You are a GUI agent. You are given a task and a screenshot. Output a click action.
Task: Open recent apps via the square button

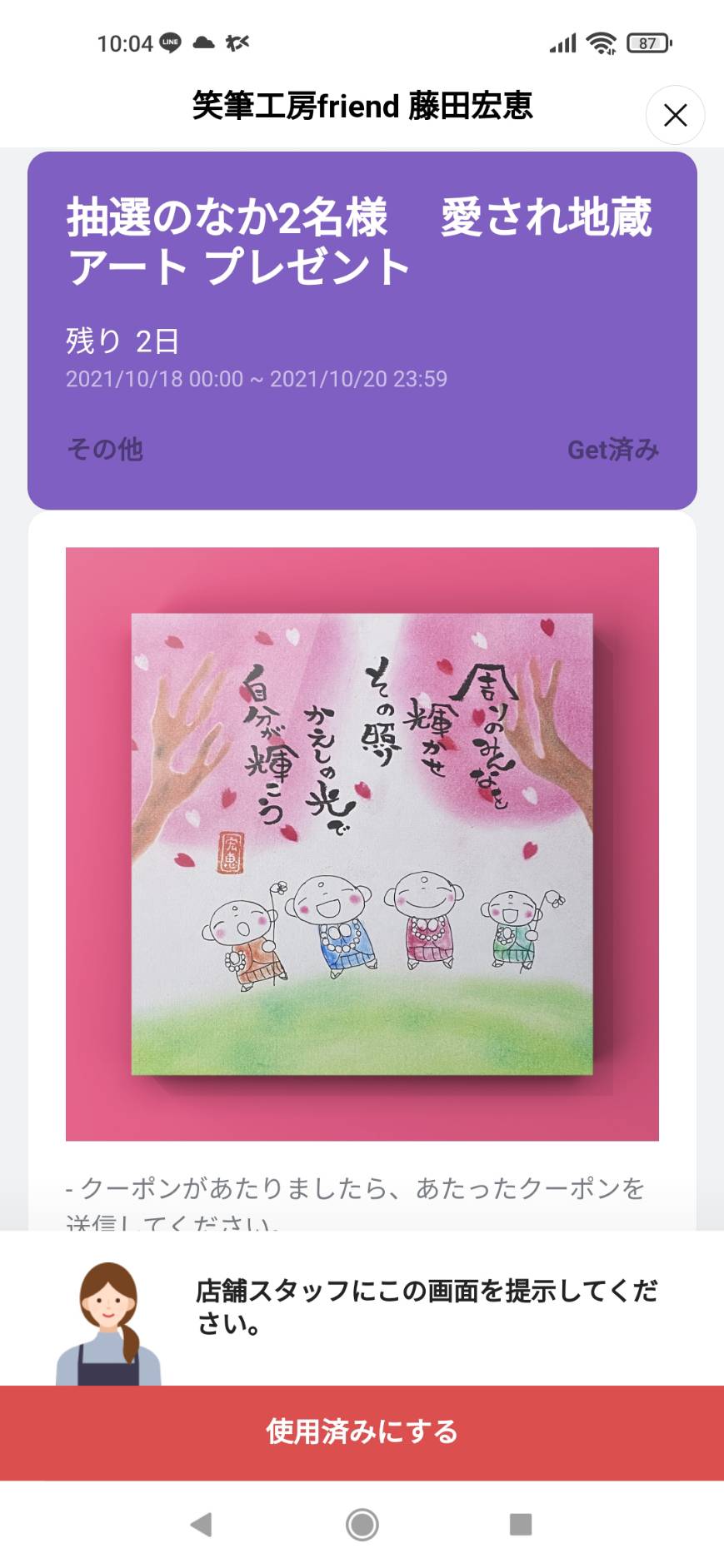(x=521, y=1525)
